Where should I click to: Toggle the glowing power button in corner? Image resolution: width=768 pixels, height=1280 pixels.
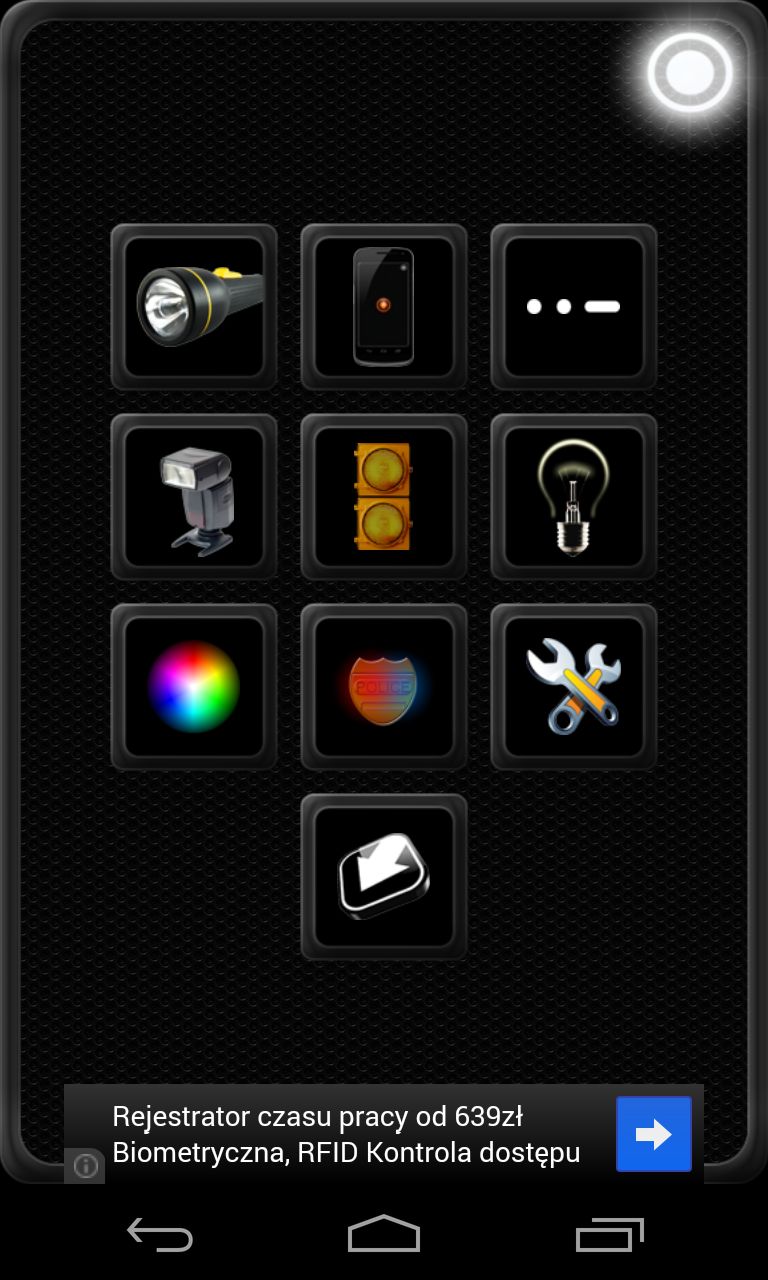point(690,72)
